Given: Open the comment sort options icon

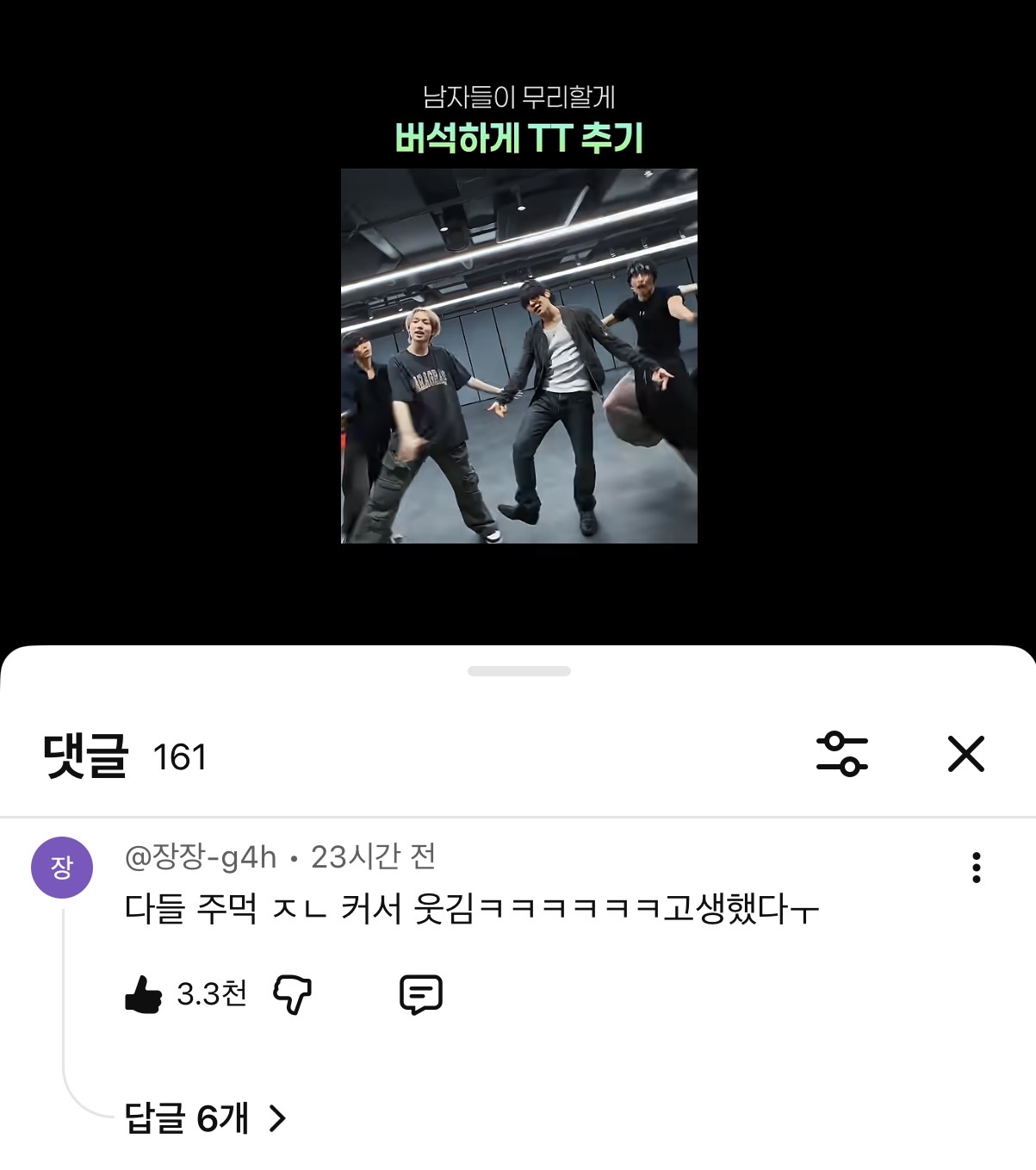Looking at the screenshot, I should coord(841,755).
